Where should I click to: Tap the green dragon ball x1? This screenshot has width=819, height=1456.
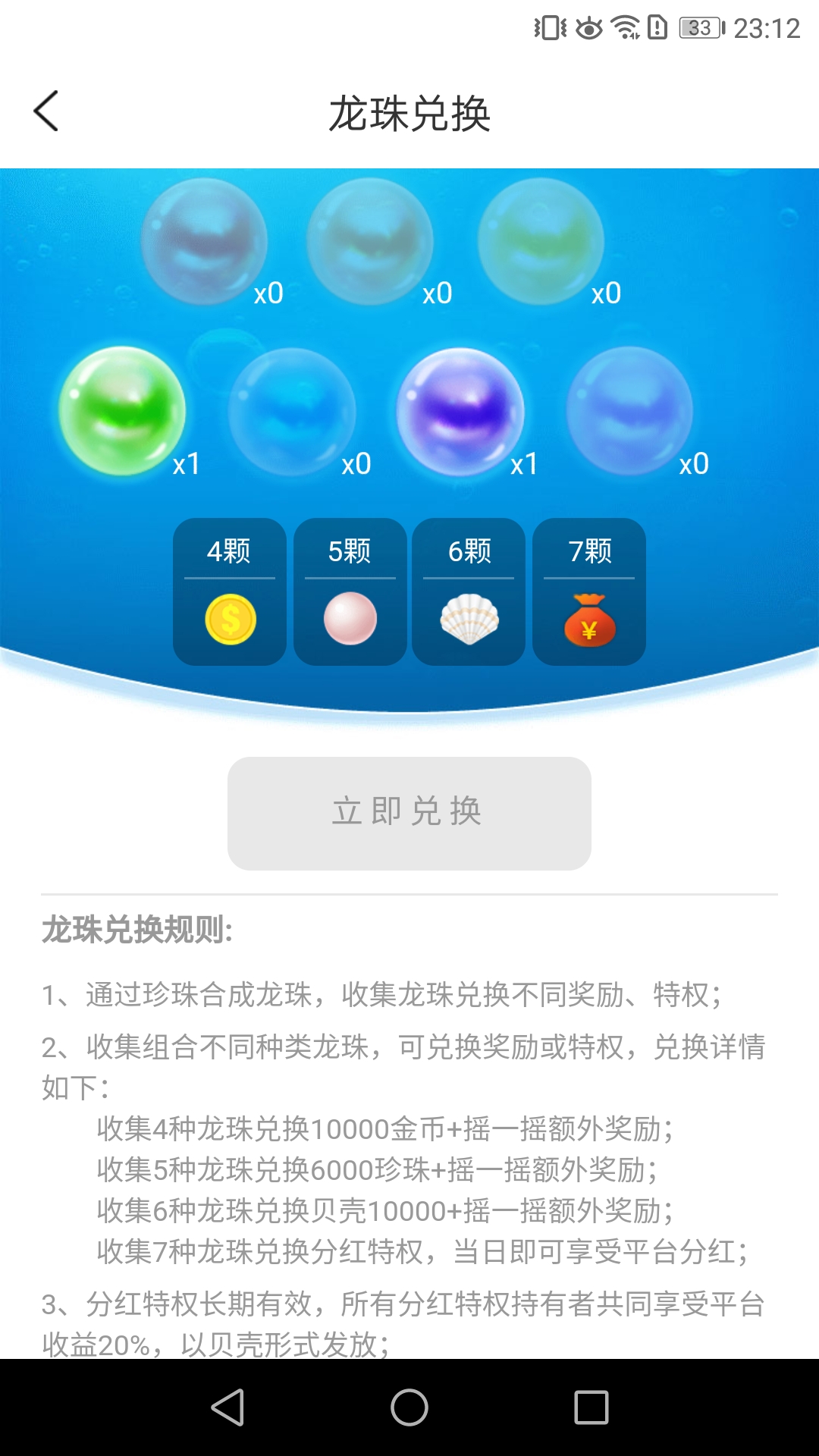coord(123,411)
